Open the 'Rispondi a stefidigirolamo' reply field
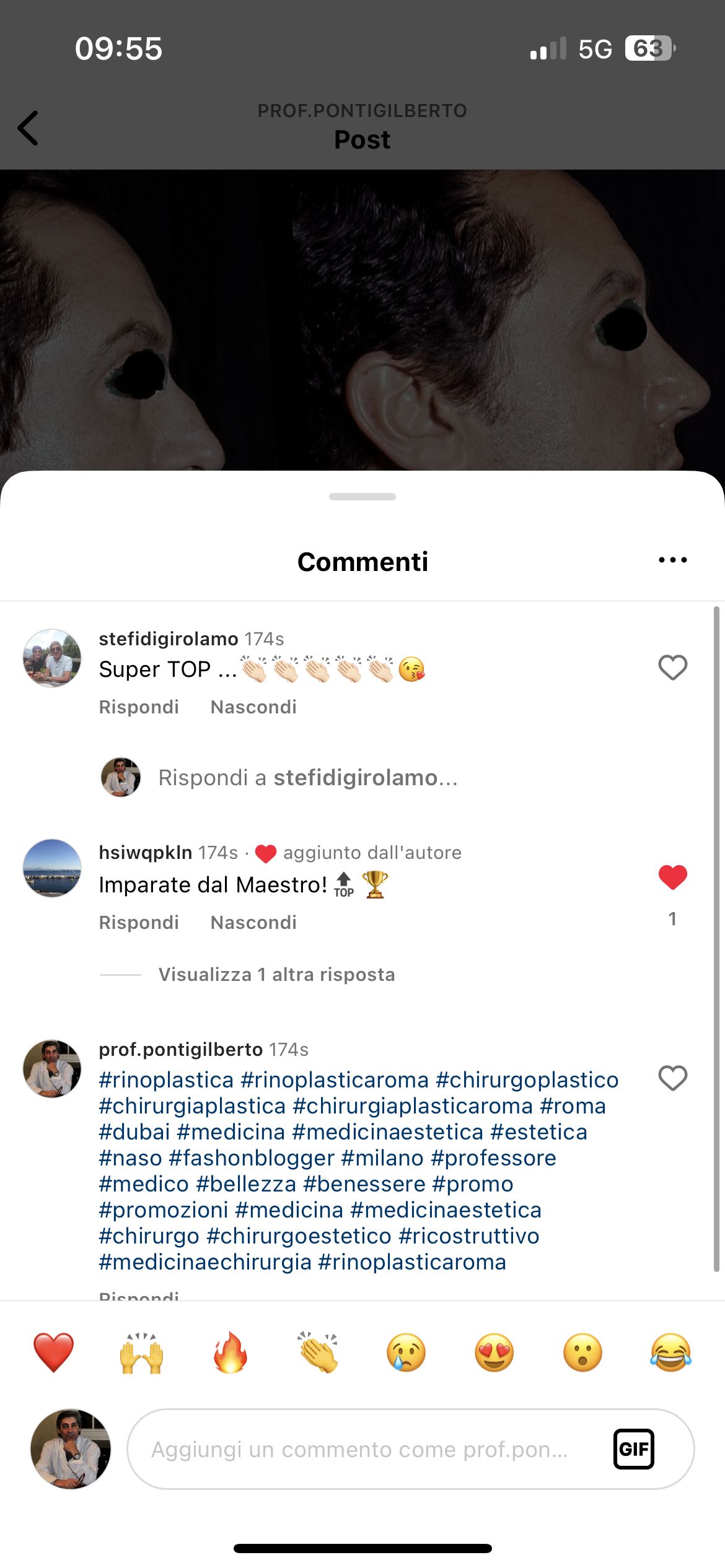Viewport: 725px width, 1568px height. [308, 778]
